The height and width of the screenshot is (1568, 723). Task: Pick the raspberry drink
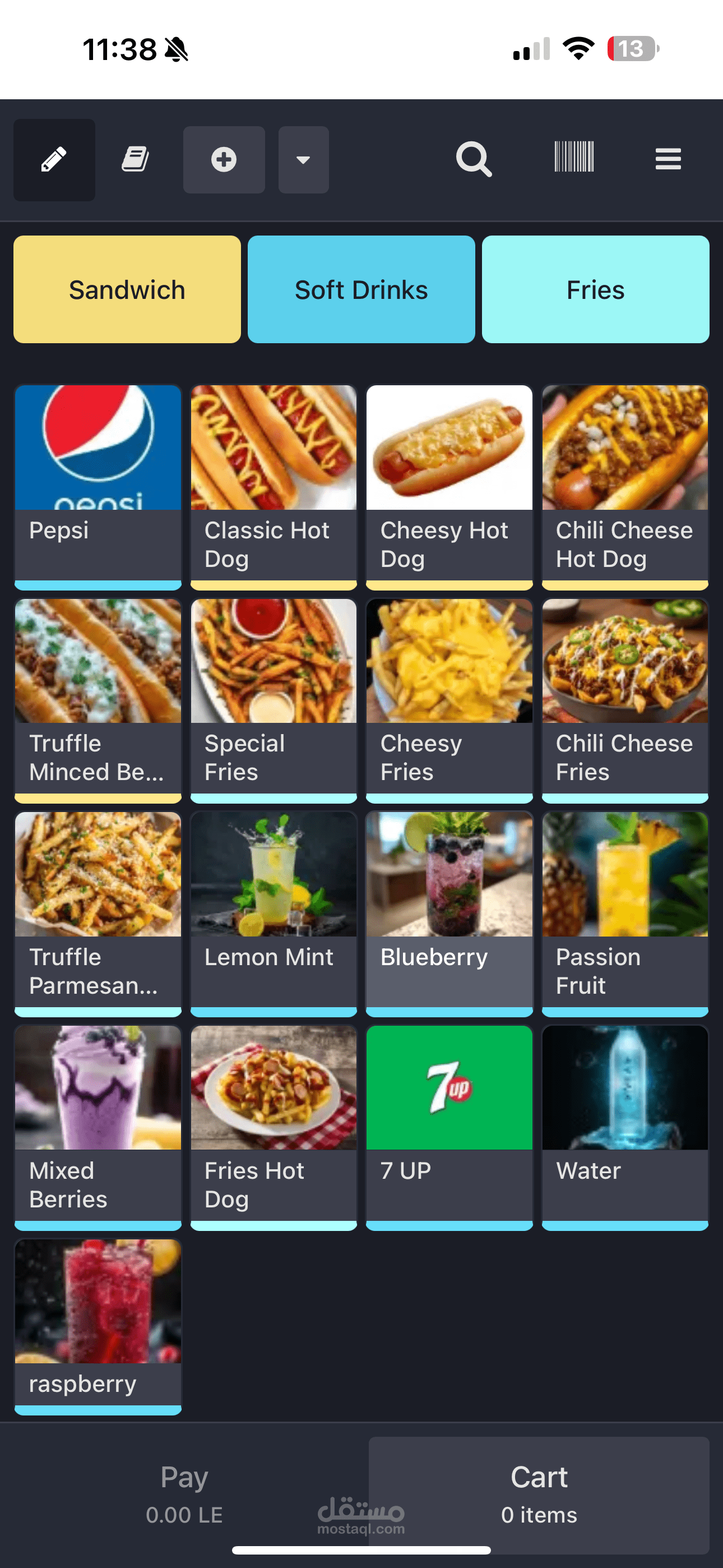point(98,1326)
